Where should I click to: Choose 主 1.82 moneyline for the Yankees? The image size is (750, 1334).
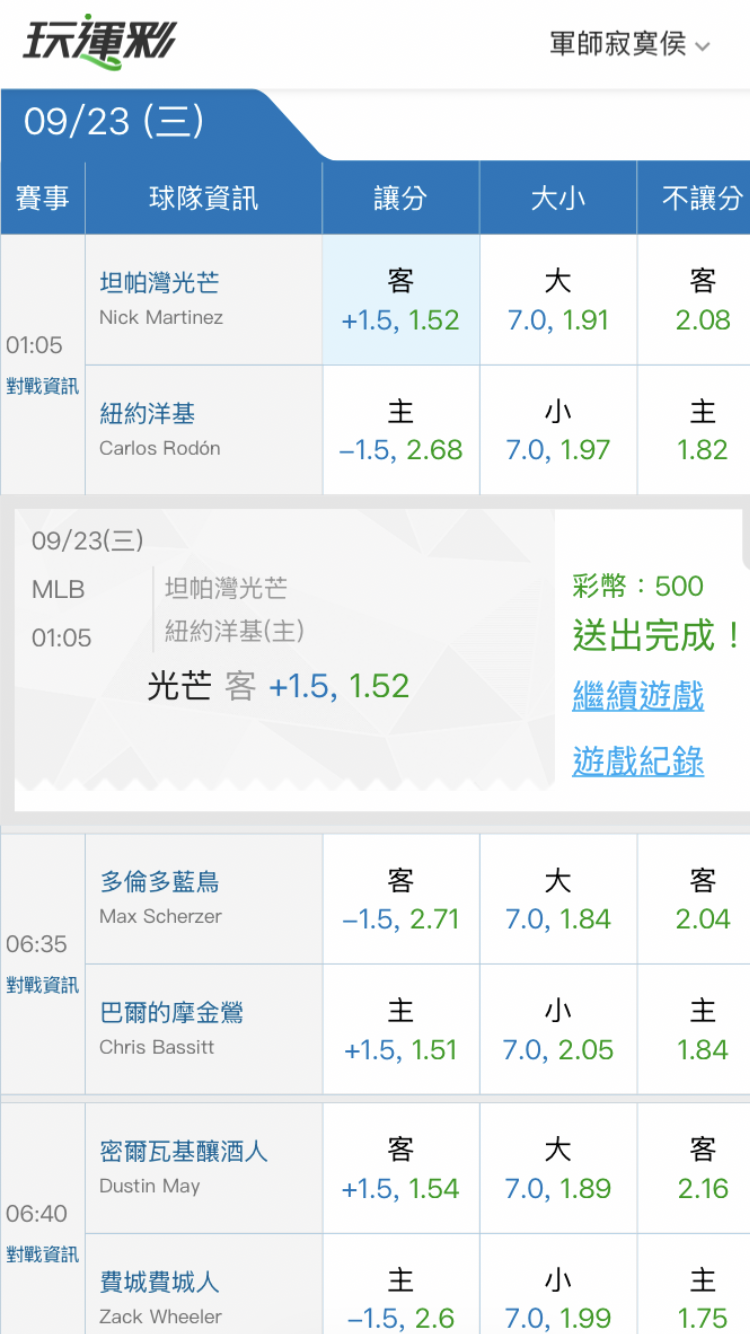coord(695,430)
